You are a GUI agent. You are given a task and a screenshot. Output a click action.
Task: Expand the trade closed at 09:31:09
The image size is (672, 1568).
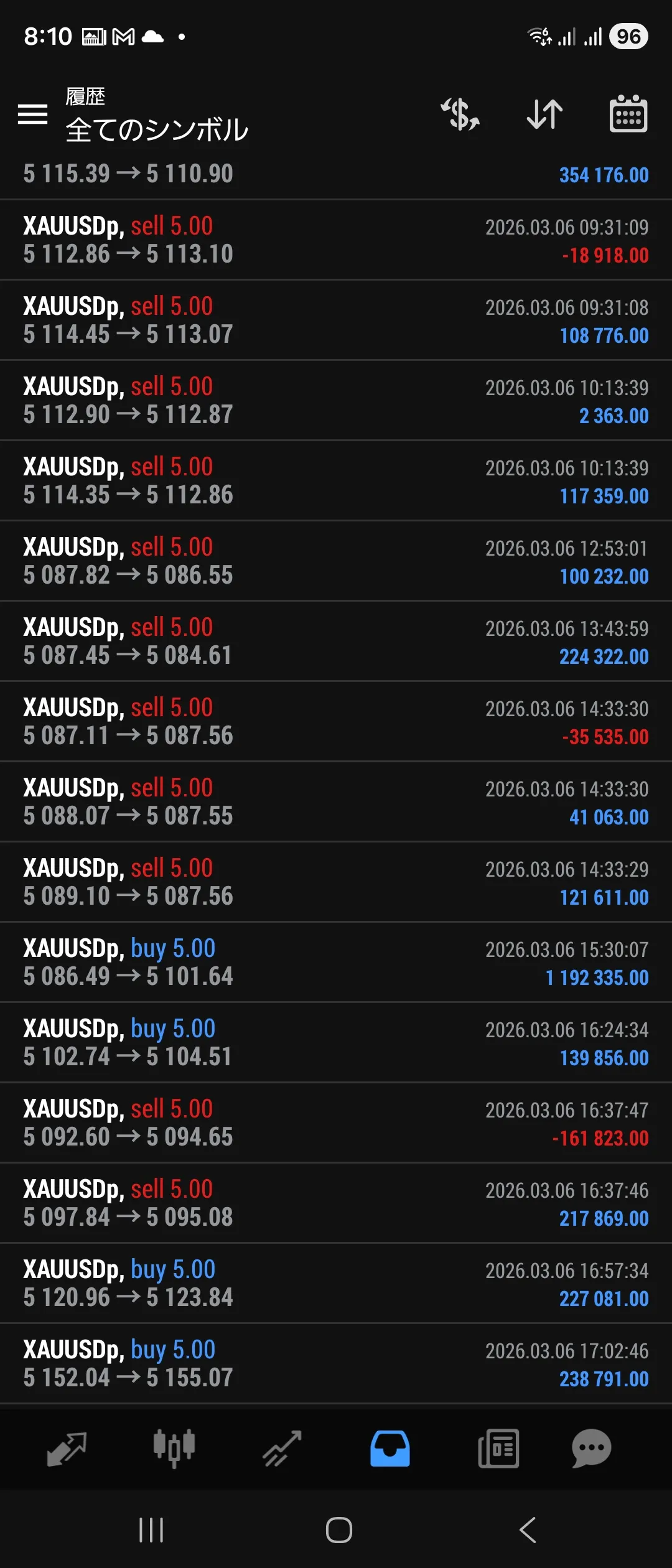click(x=336, y=240)
